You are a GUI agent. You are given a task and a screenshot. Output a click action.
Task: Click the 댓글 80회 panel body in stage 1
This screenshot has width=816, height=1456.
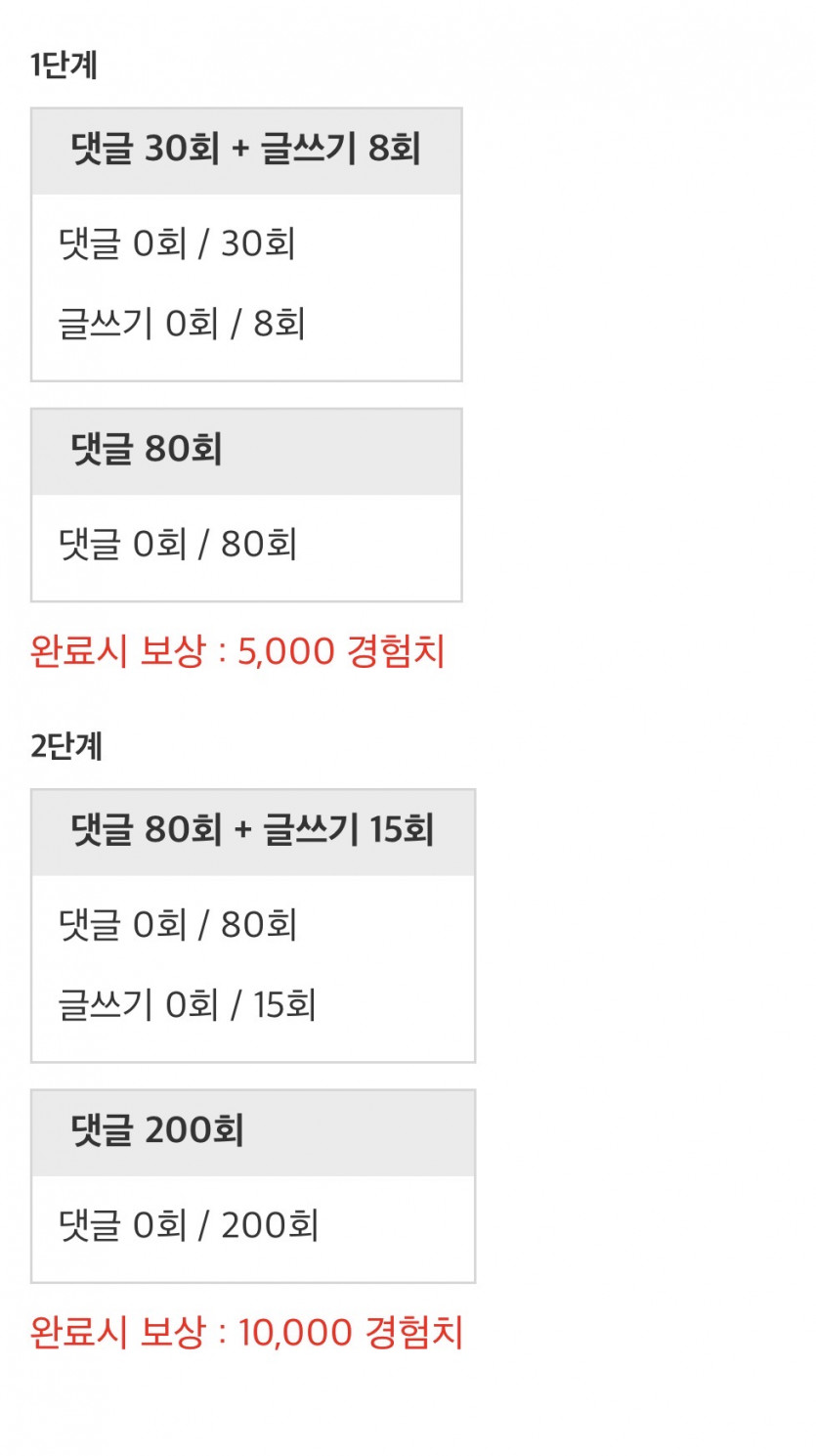[244, 544]
